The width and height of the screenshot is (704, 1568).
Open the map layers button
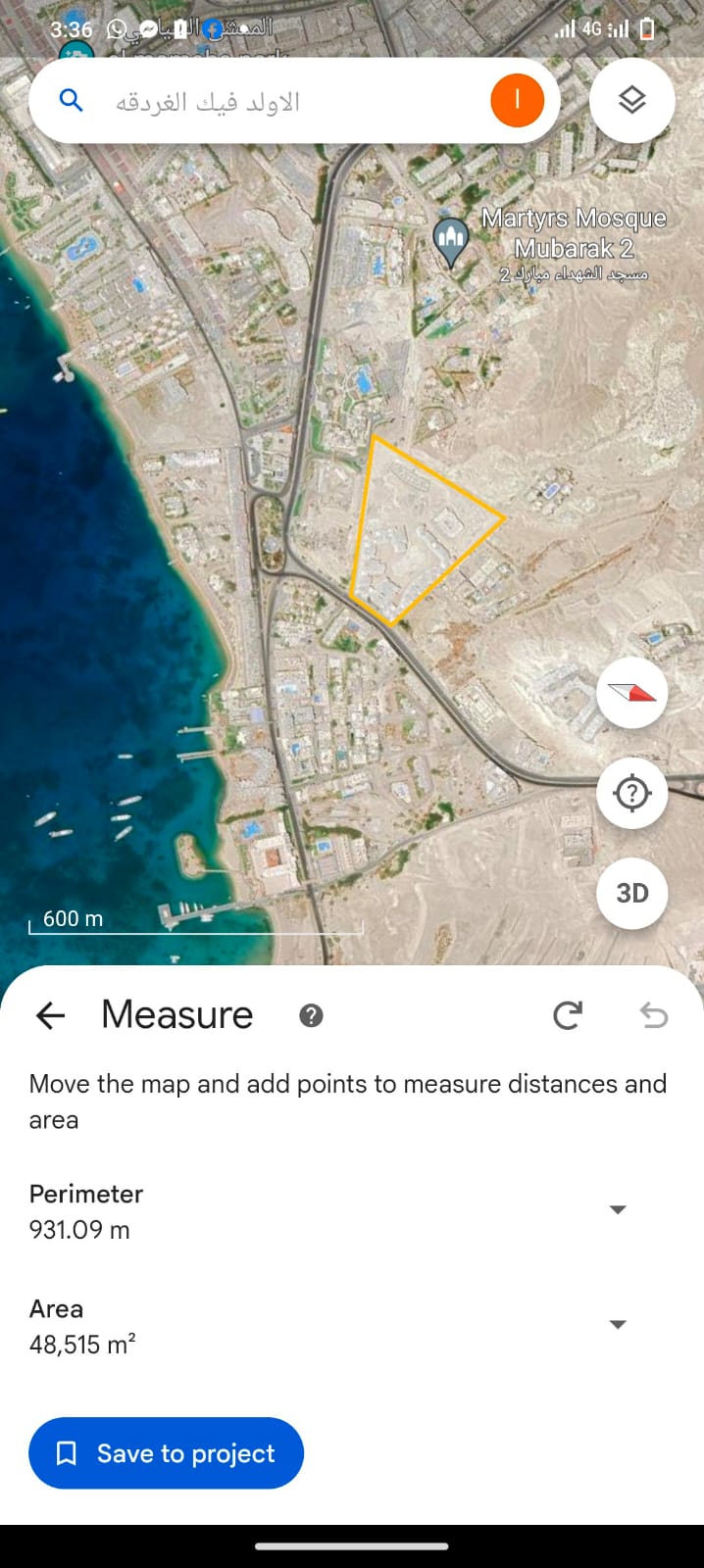coord(632,101)
